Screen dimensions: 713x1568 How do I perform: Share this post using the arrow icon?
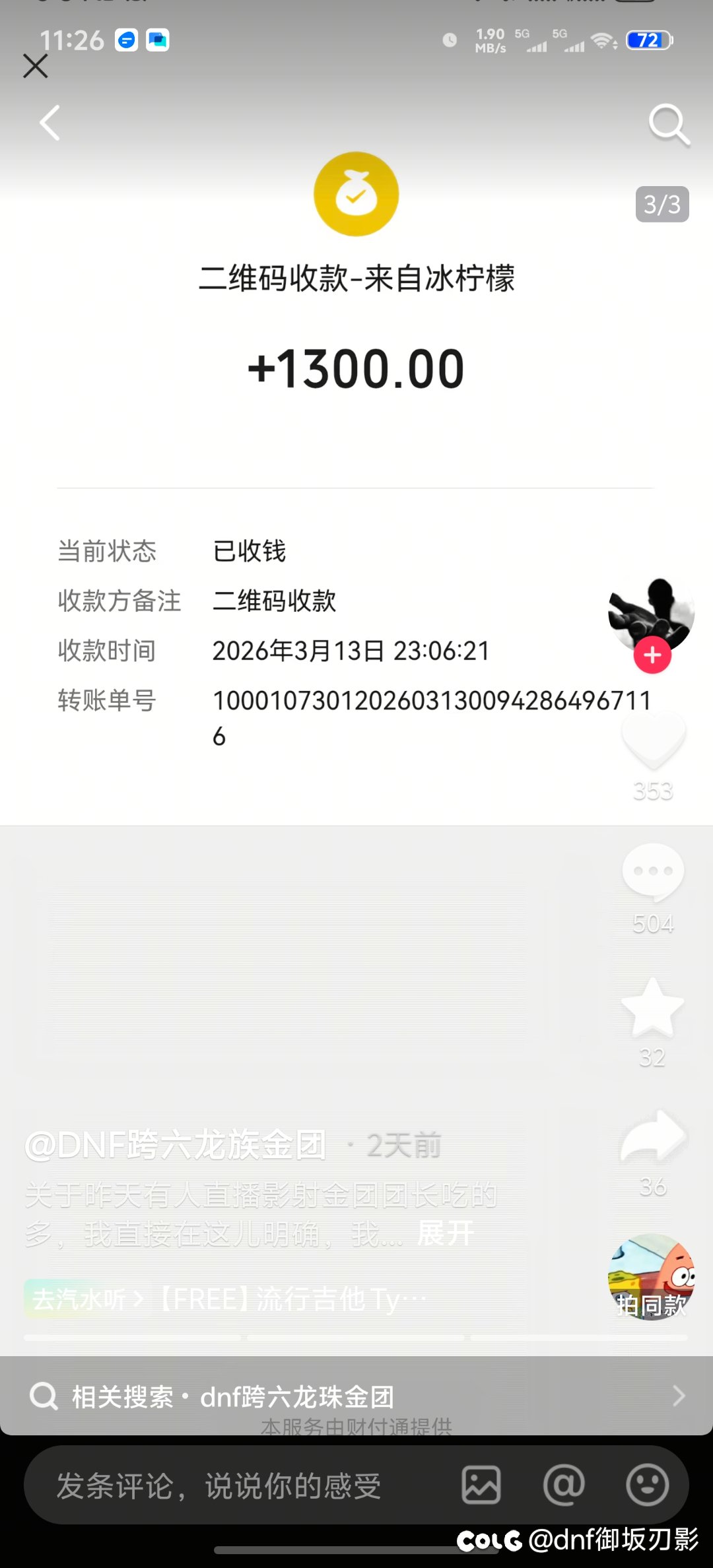pos(653,1136)
